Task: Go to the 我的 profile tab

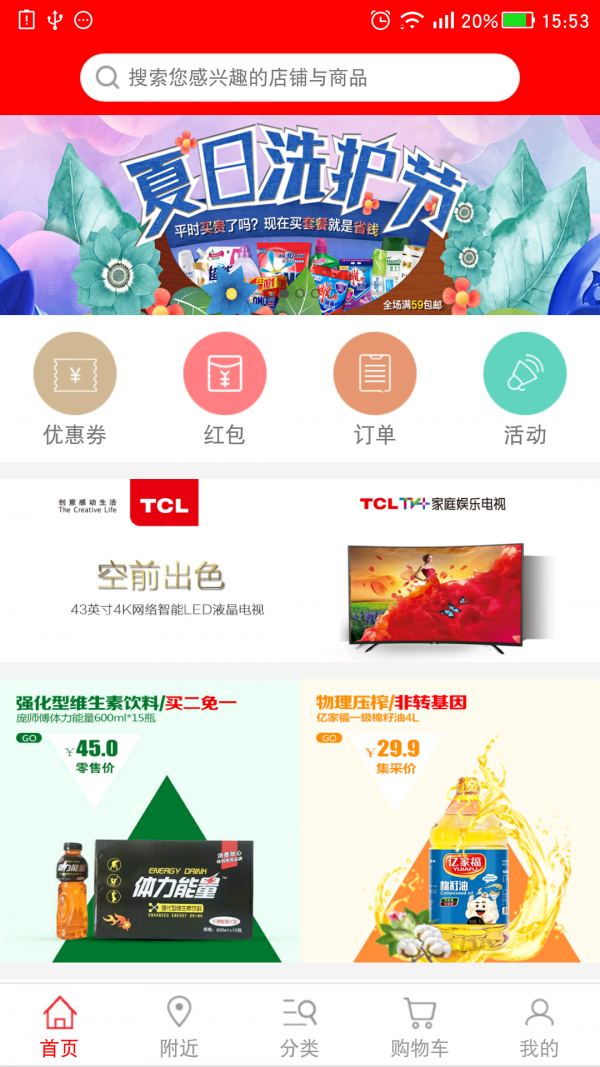Action: click(x=539, y=1027)
